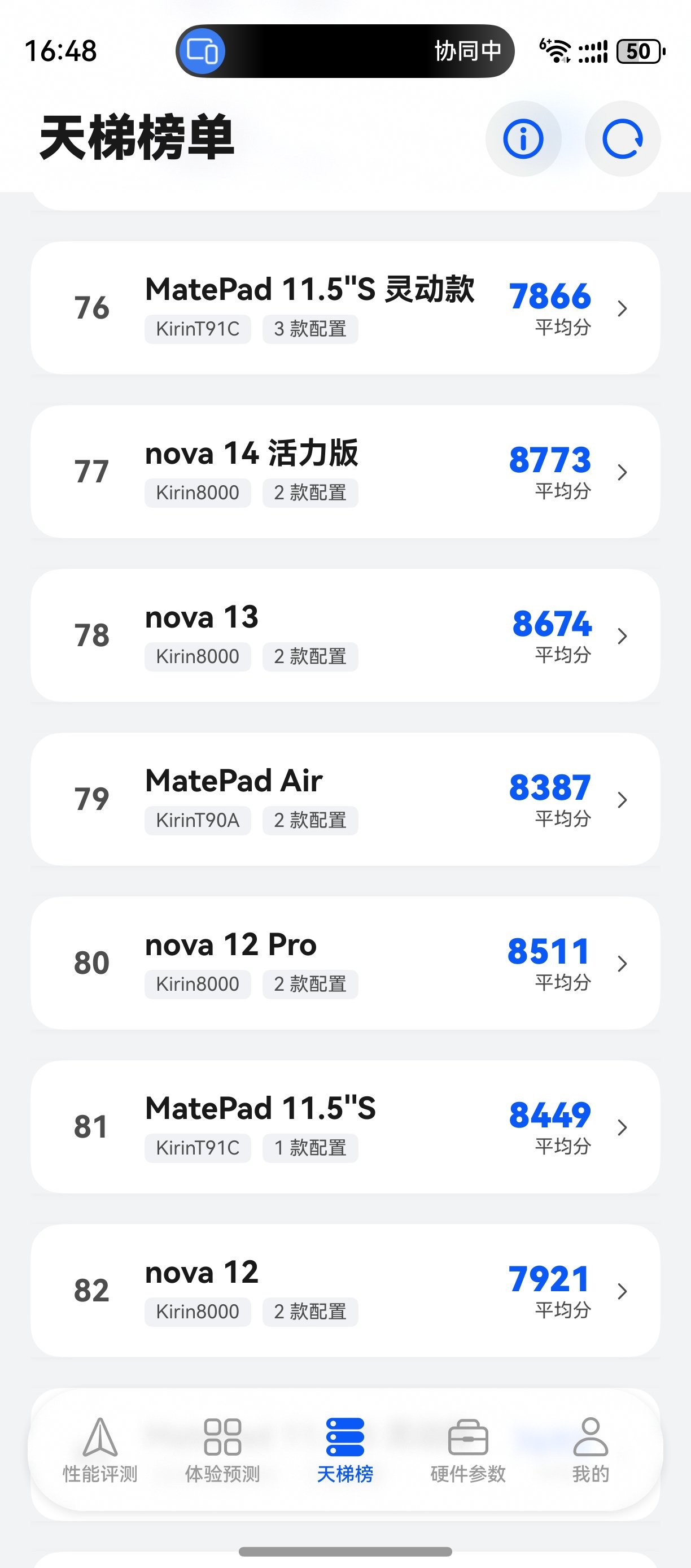Open MatePad 11.5"S 灵动款 details
691x1568 pixels.
coord(345,308)
